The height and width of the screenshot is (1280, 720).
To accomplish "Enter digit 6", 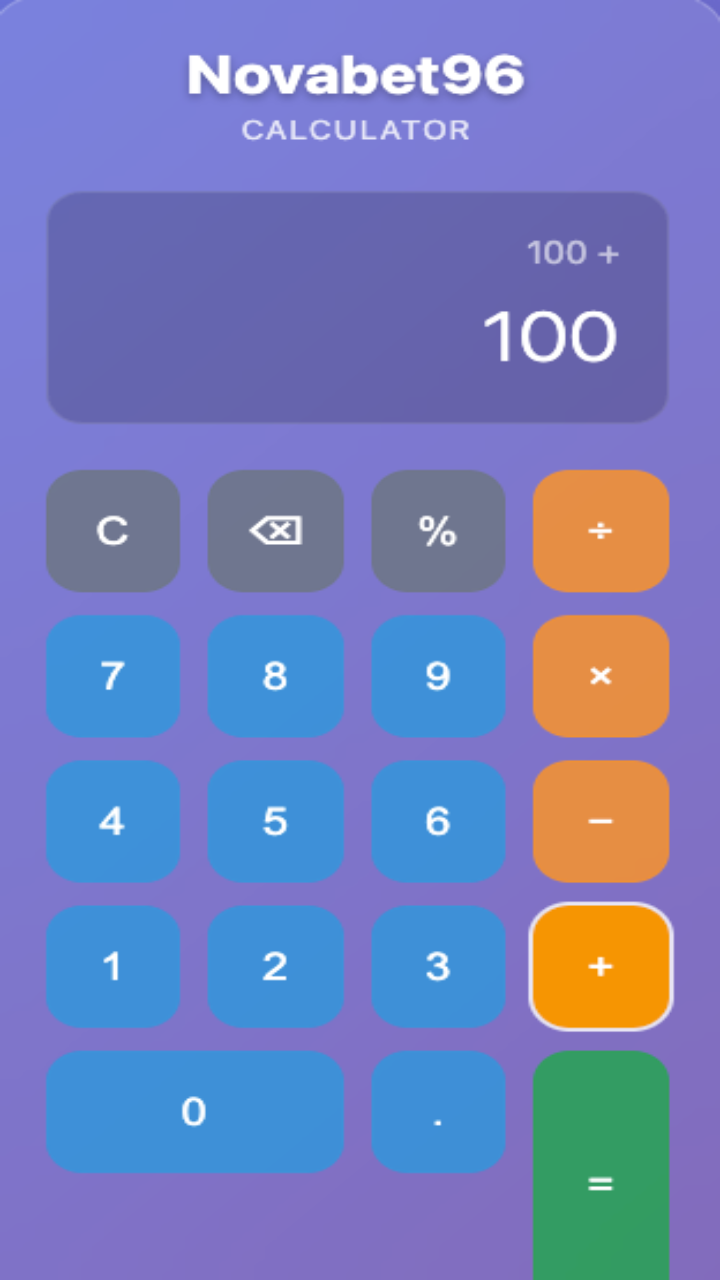I will (438, 821).
